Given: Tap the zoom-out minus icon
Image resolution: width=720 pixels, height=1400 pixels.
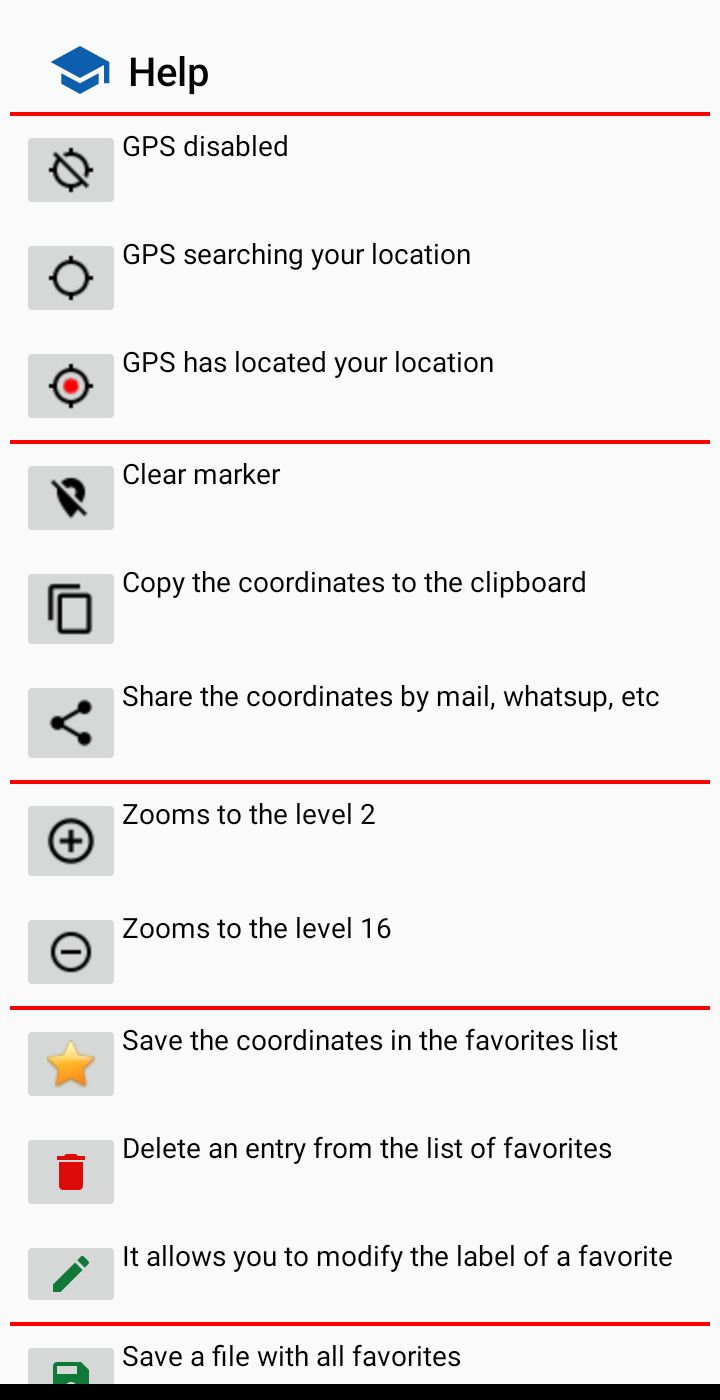Looking at the screenshot, I should tap(71, 952).
